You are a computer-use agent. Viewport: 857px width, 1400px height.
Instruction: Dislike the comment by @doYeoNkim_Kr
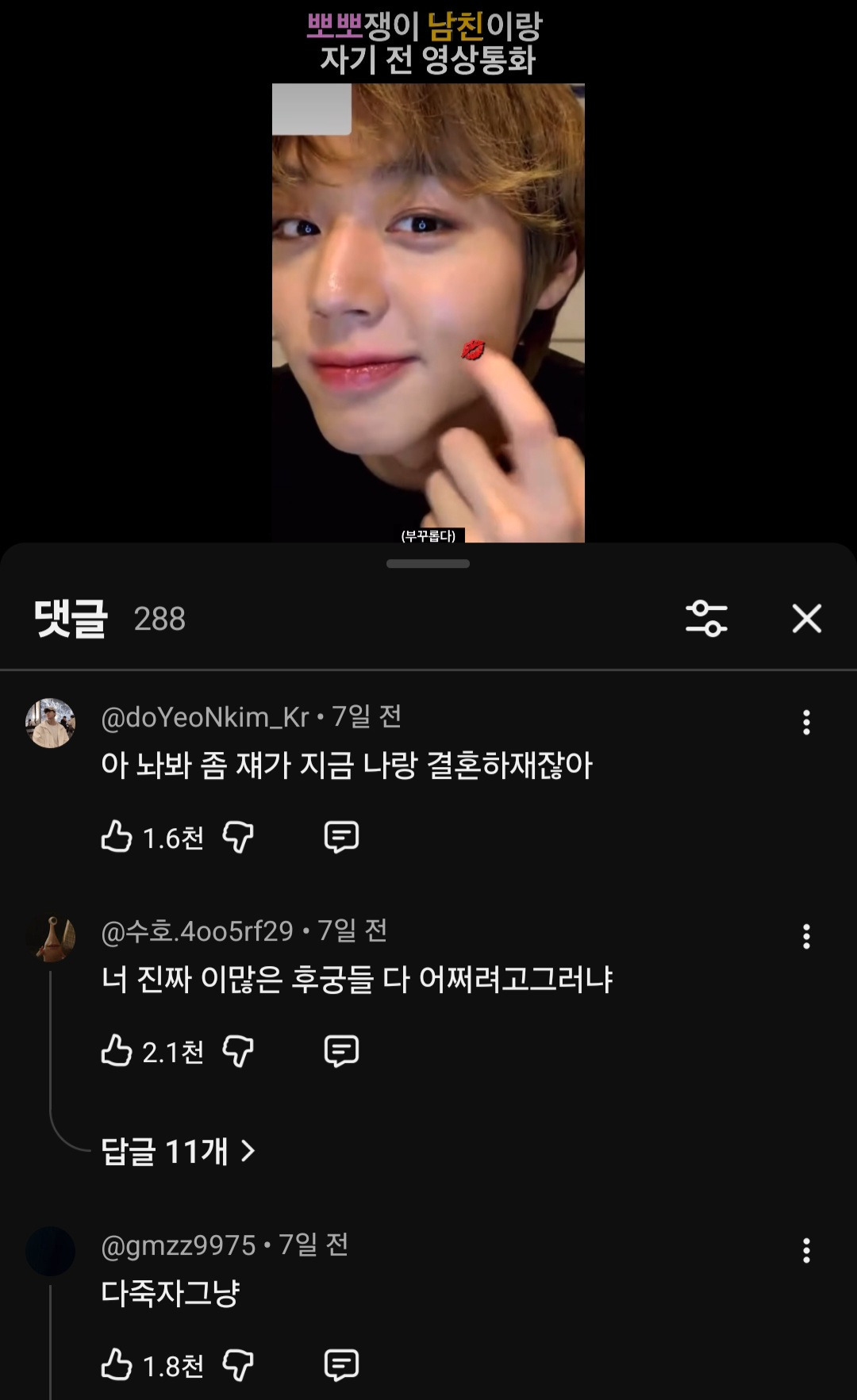[x=238, y=837]
